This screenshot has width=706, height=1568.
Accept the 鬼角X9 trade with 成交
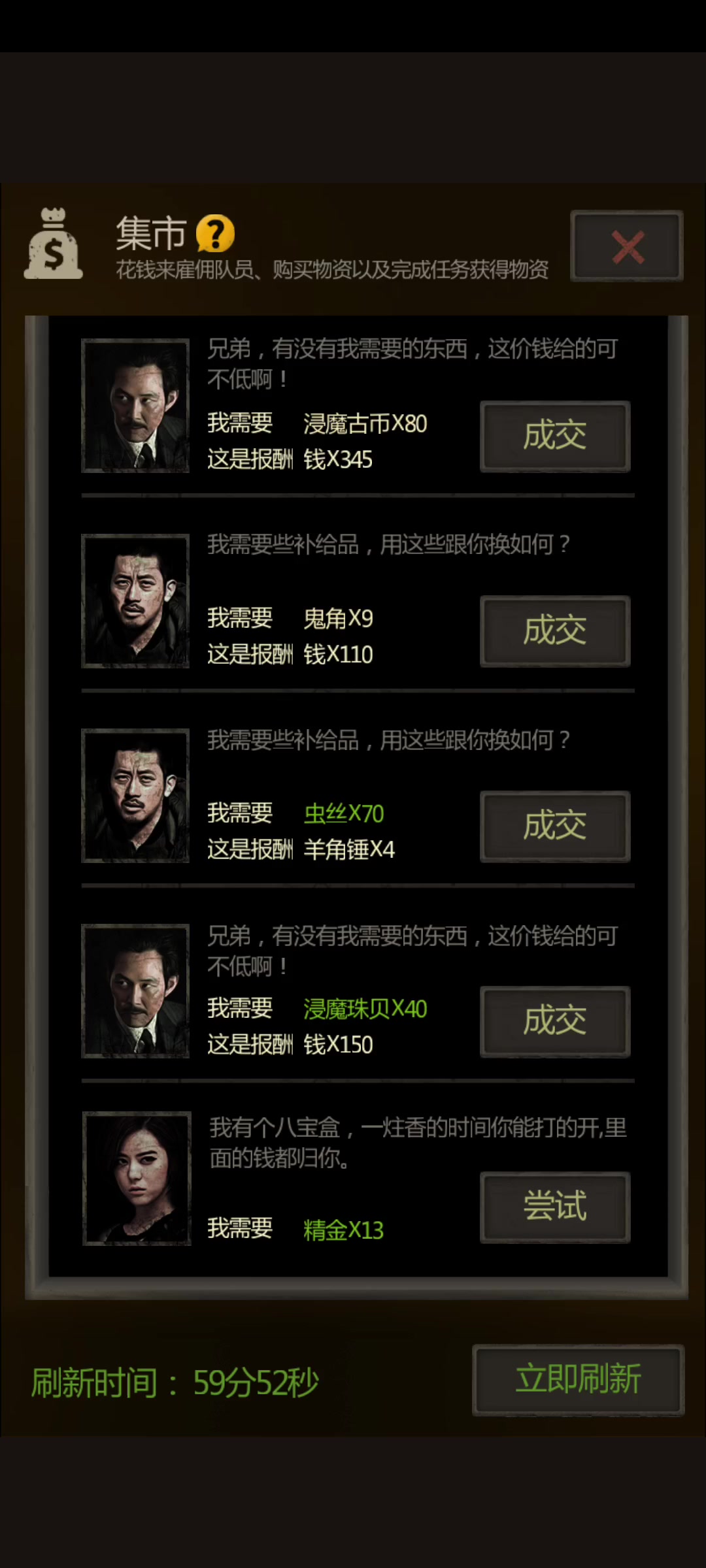pyautogui.click(x=554, y=631)
